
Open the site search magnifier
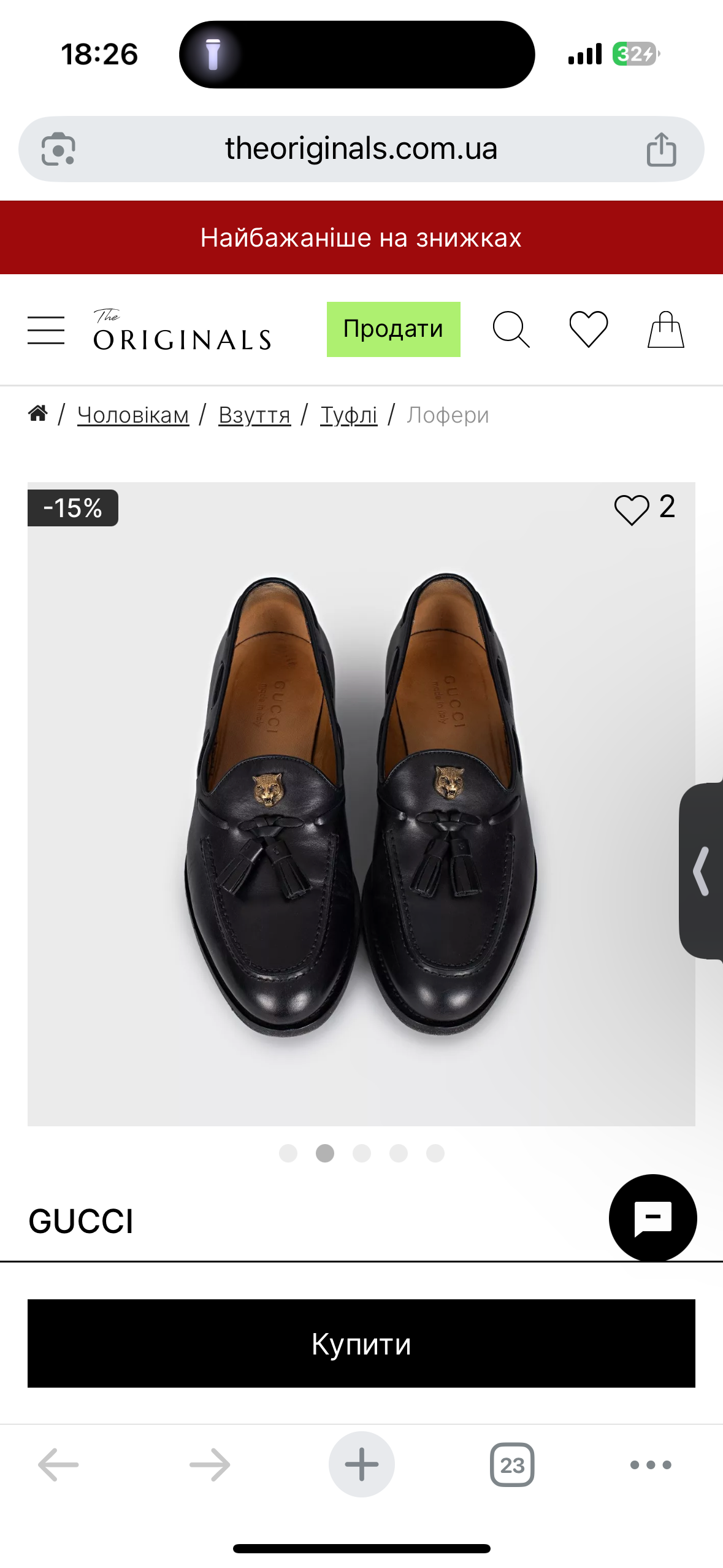[511, 329]
